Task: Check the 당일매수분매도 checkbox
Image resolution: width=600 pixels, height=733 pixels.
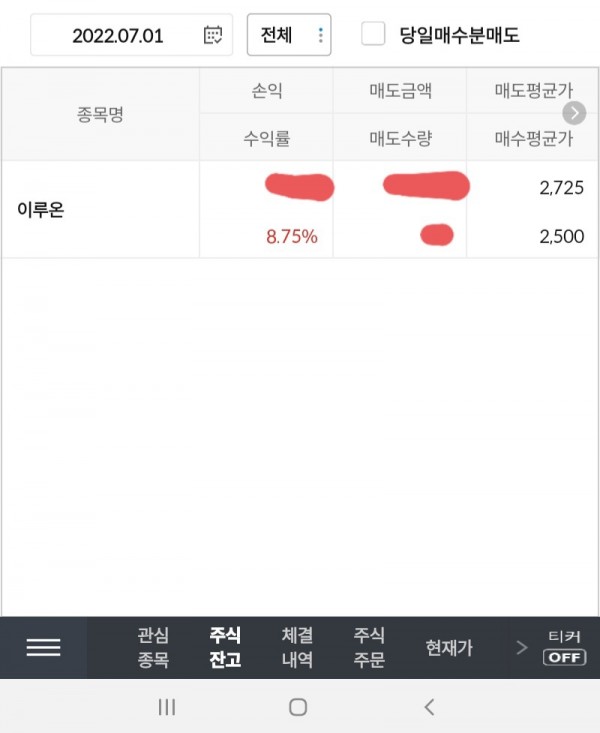Action: point(373,35)
